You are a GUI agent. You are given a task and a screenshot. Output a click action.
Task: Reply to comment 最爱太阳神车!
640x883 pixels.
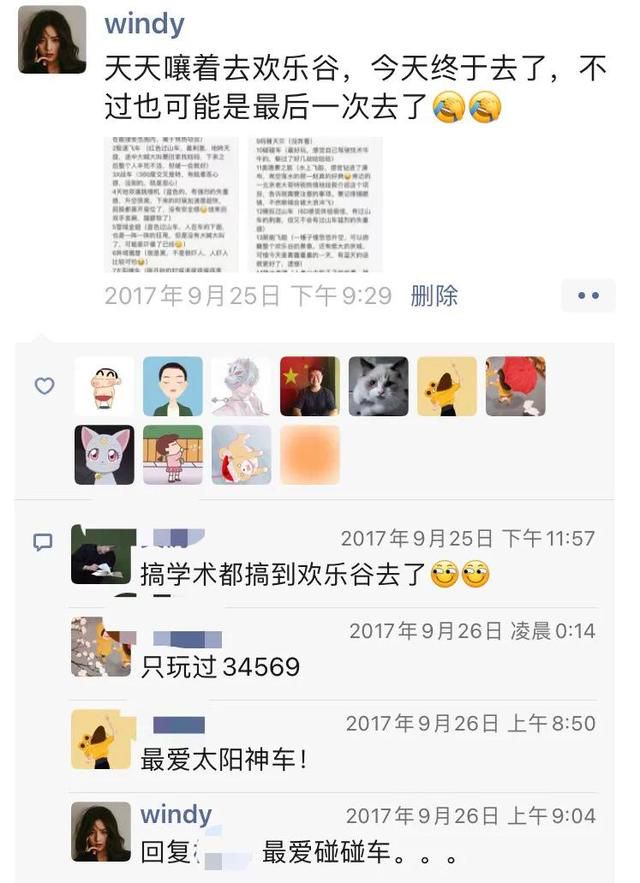click(223, 759)
